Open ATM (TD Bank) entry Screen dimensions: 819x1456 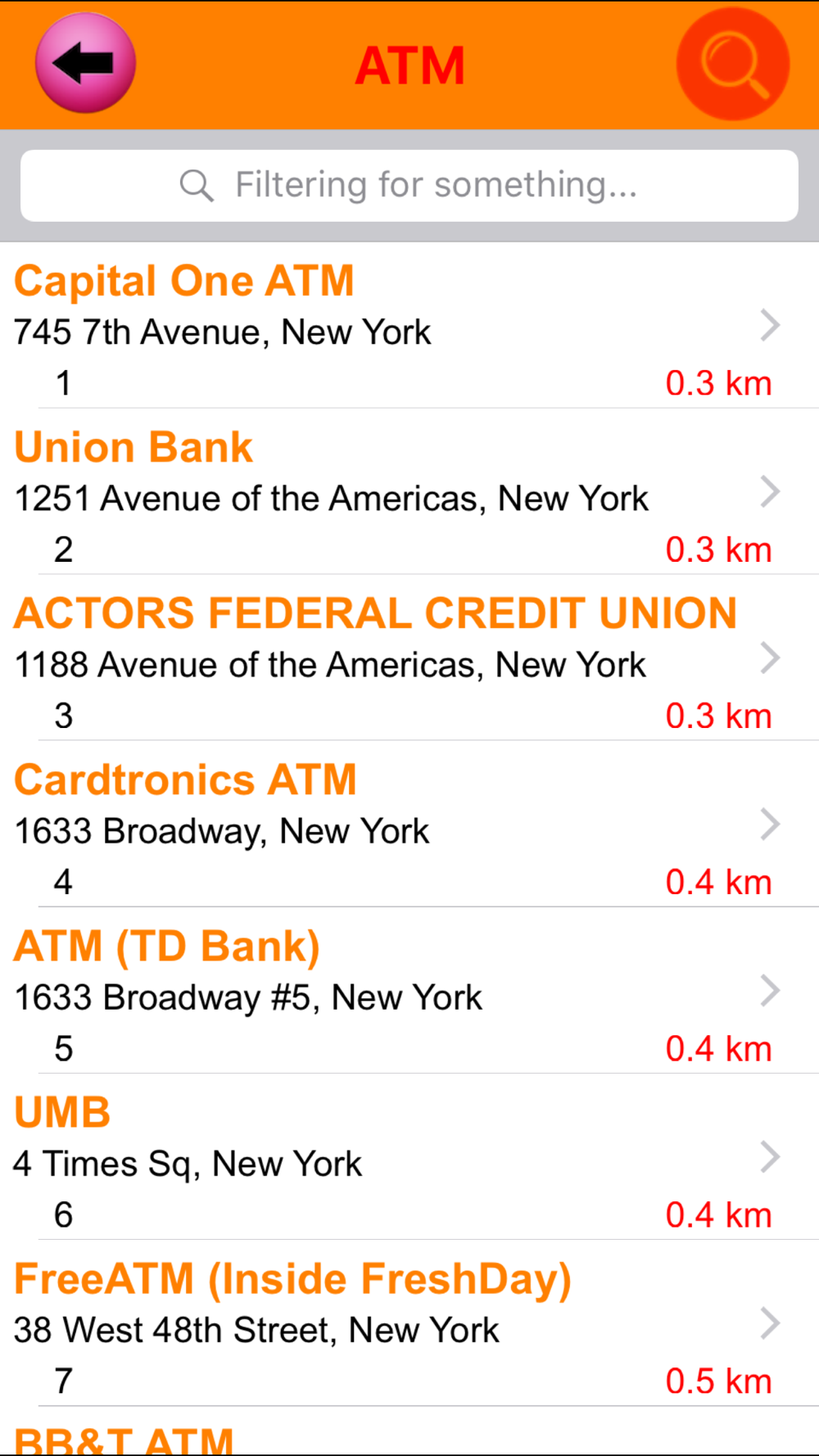pyautogui.click(x=409, y=991)
